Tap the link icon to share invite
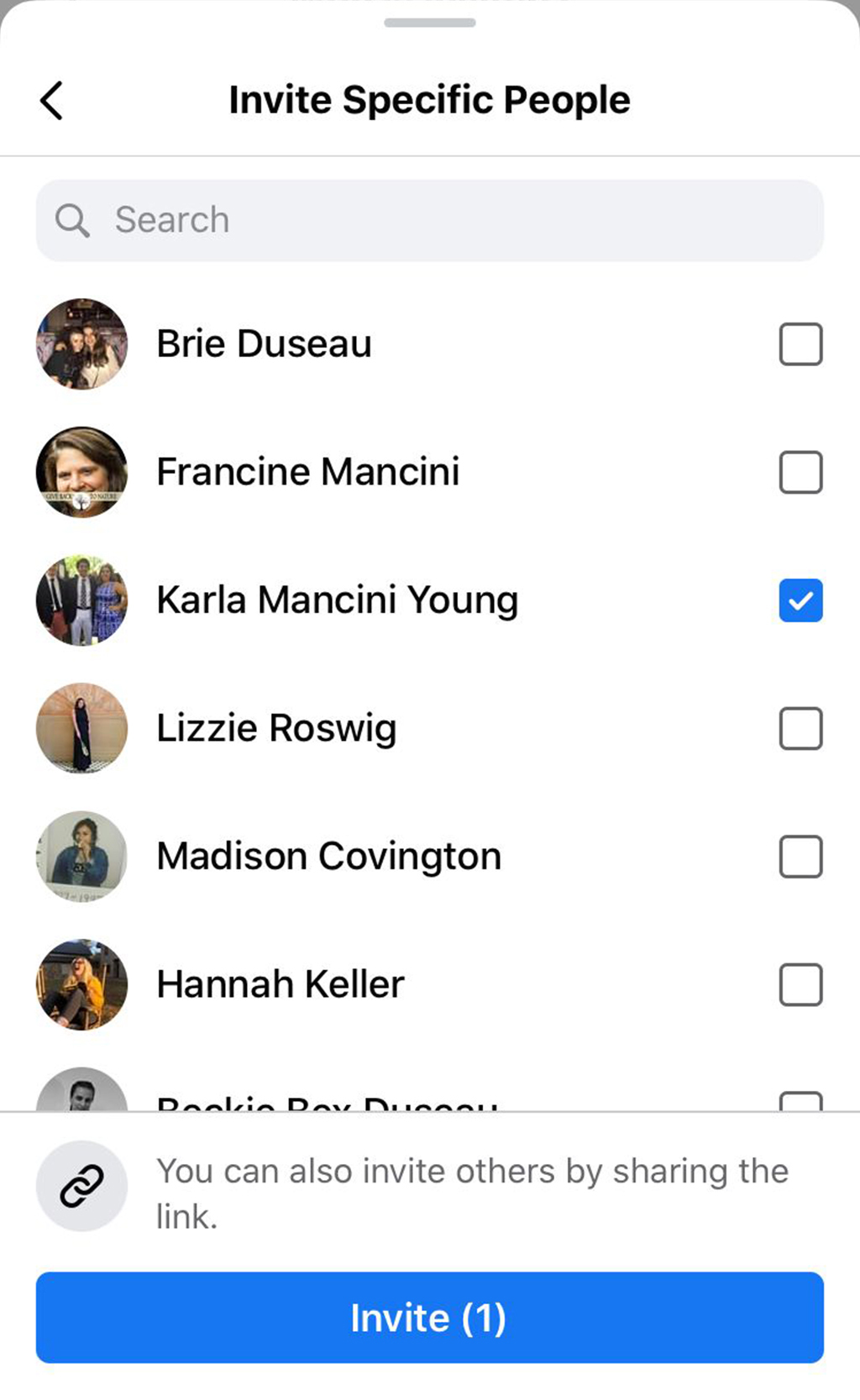 (x=81, y=1186)
